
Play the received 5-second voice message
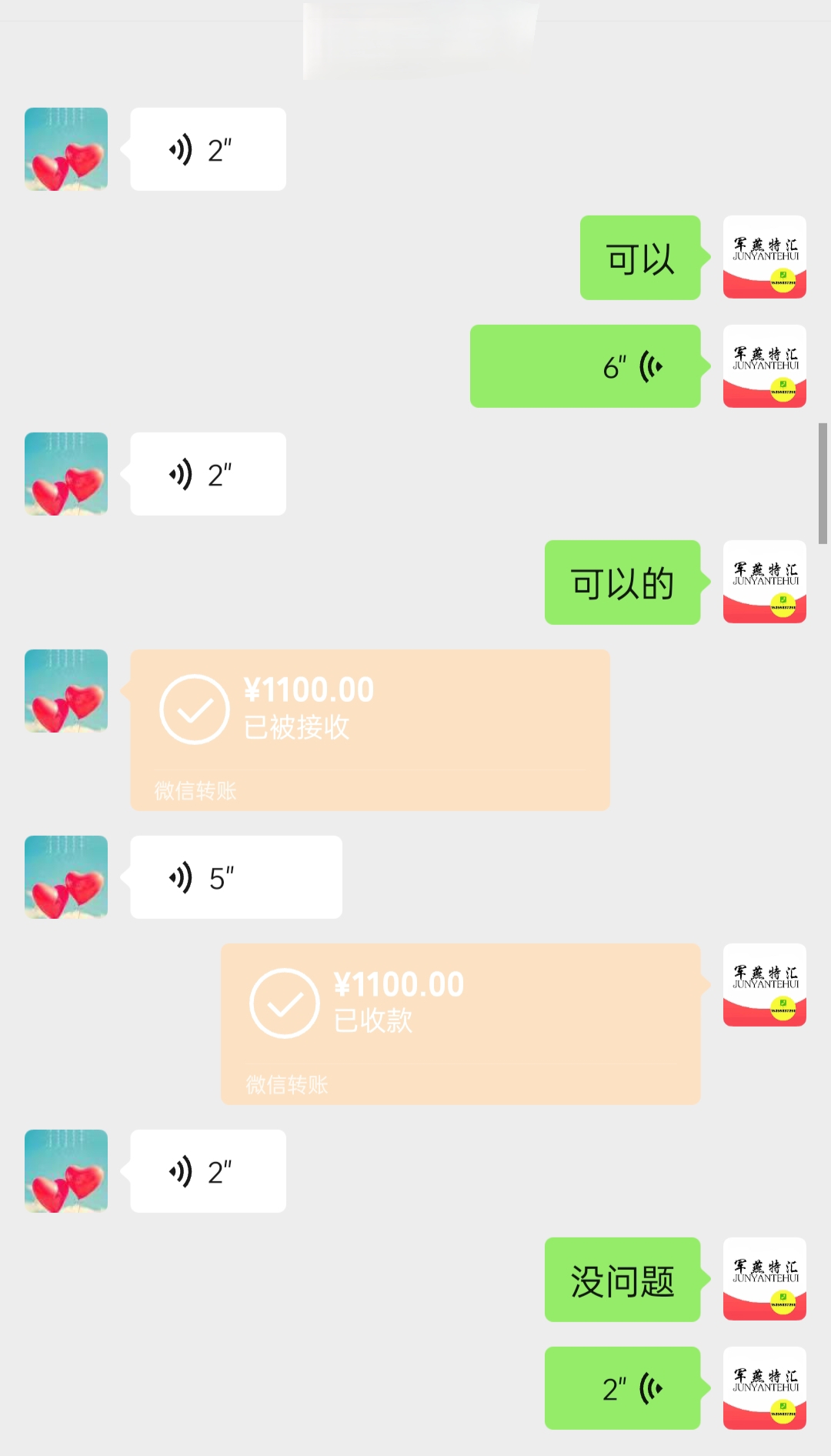236,877
